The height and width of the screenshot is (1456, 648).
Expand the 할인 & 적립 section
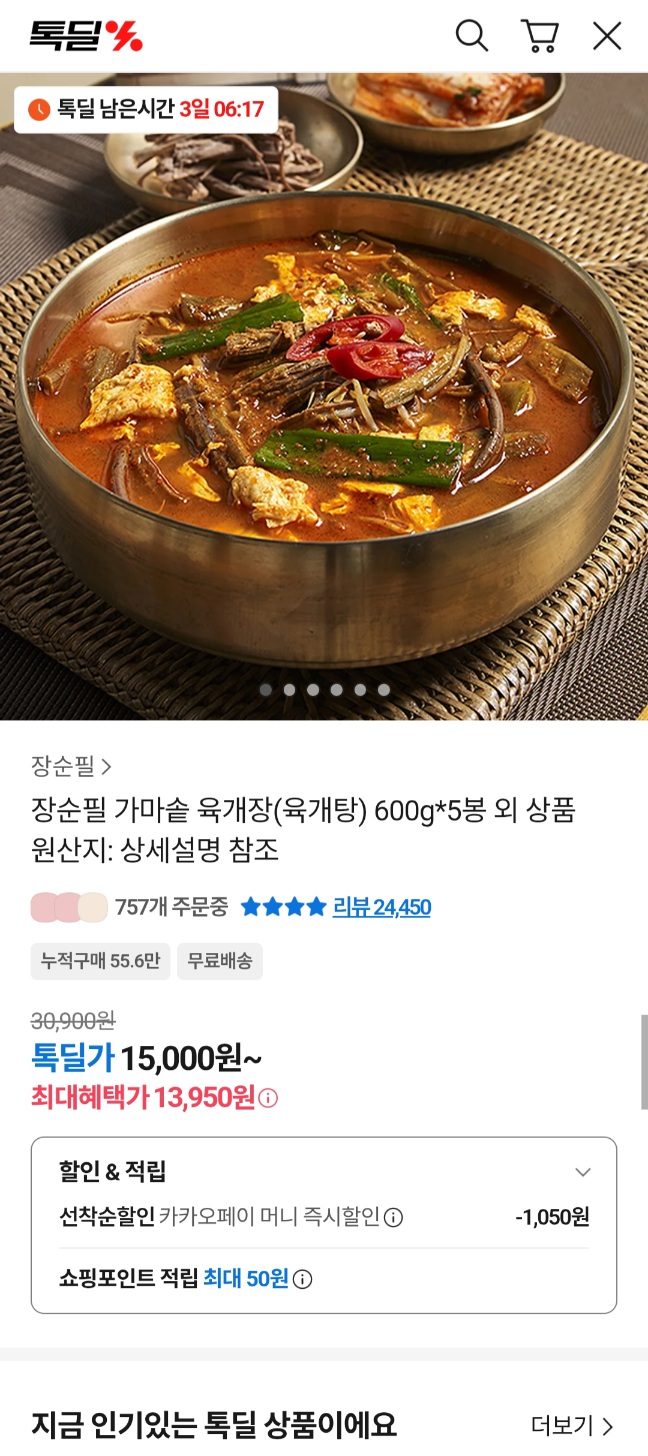tap(582, 1172)
